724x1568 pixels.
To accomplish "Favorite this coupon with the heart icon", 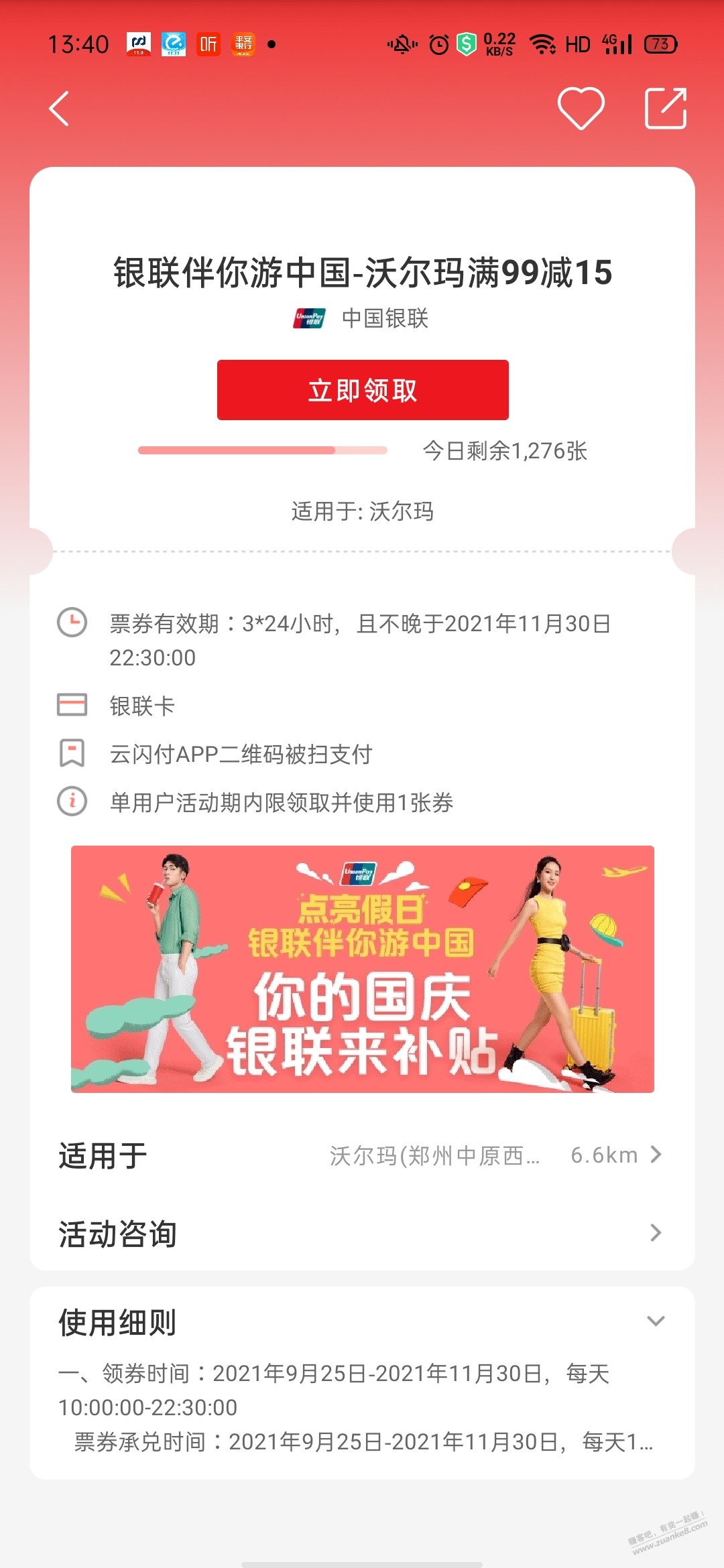I will pos(581,108).
